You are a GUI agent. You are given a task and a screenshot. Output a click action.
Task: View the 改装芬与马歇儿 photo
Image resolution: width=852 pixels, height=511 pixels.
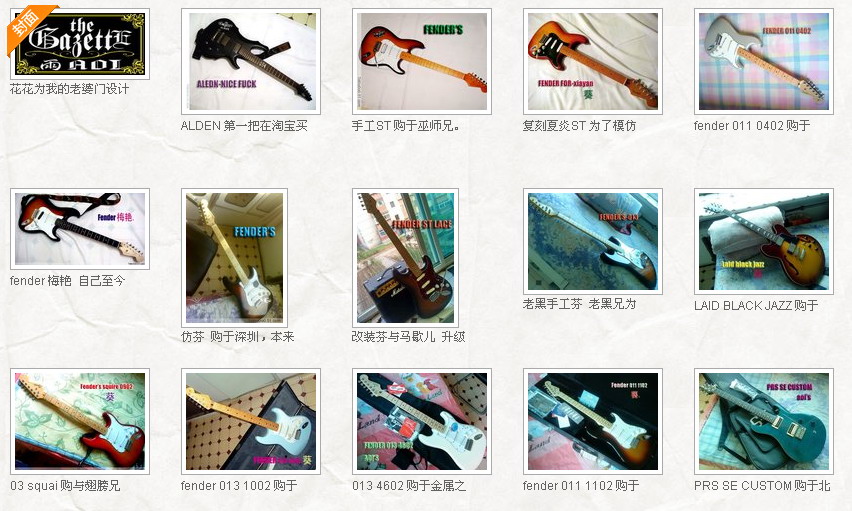click(x=405, y=258)
